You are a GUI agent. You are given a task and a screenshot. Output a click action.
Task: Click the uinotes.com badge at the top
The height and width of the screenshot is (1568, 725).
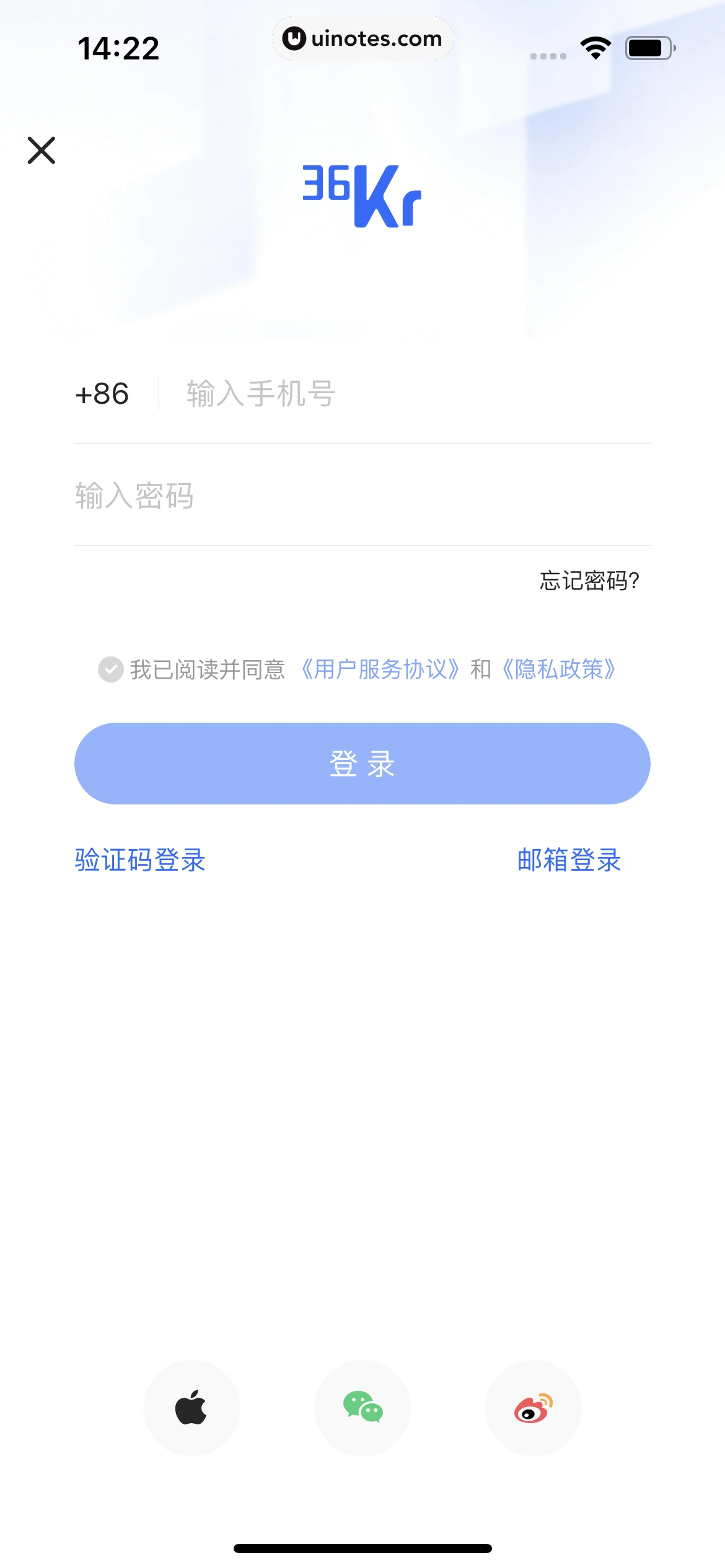coord(362,38)
